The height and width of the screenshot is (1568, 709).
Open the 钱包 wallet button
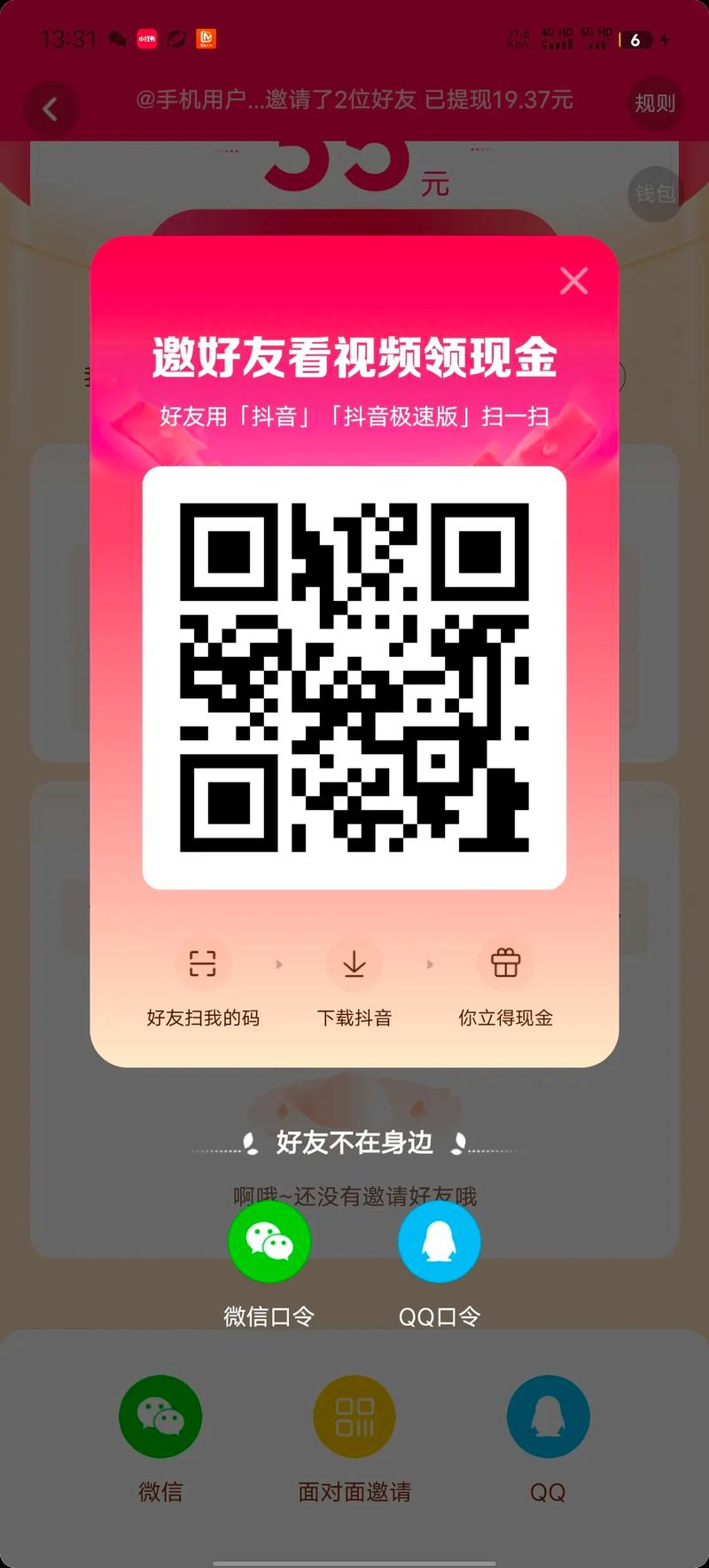(x=654, y=193)
